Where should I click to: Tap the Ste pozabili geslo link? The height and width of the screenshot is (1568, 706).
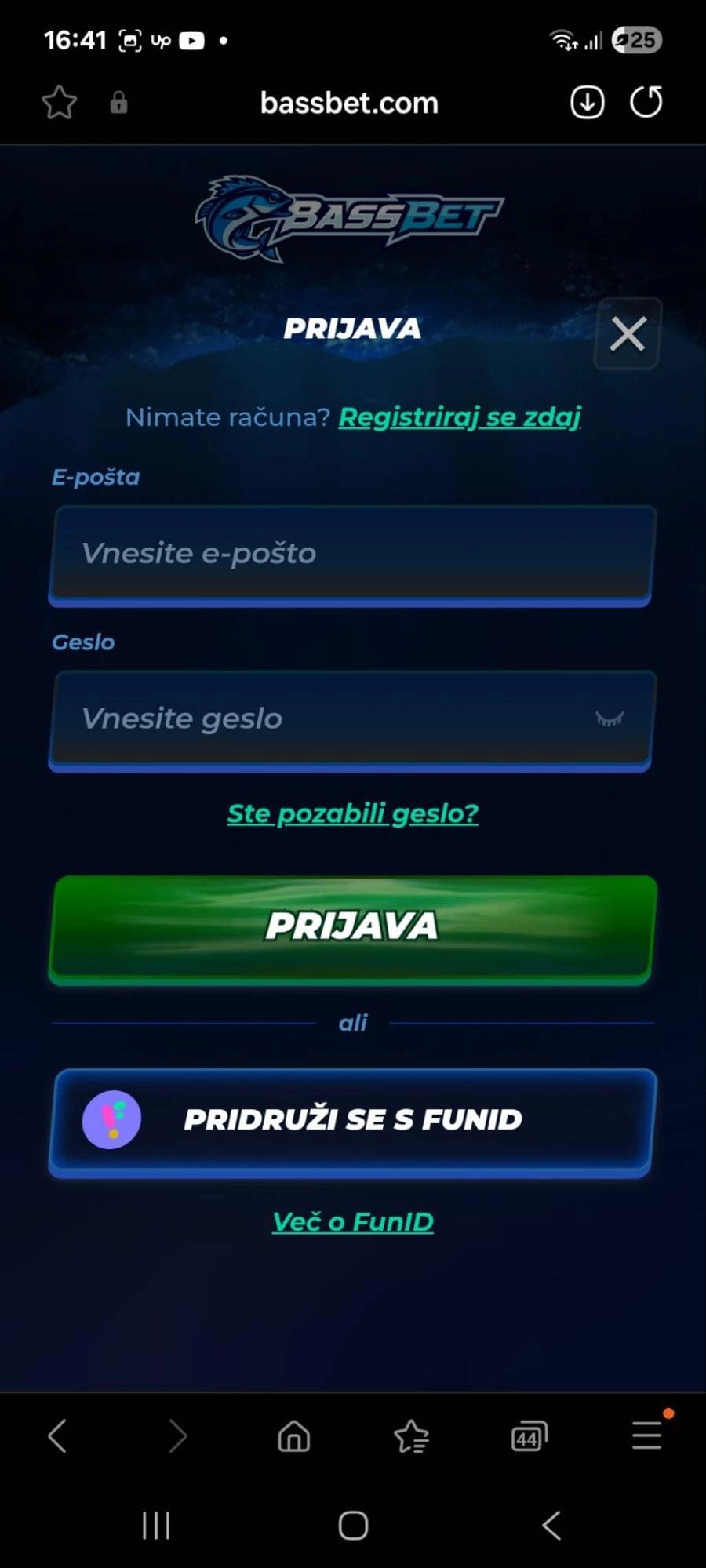click(x=351, y=813)
